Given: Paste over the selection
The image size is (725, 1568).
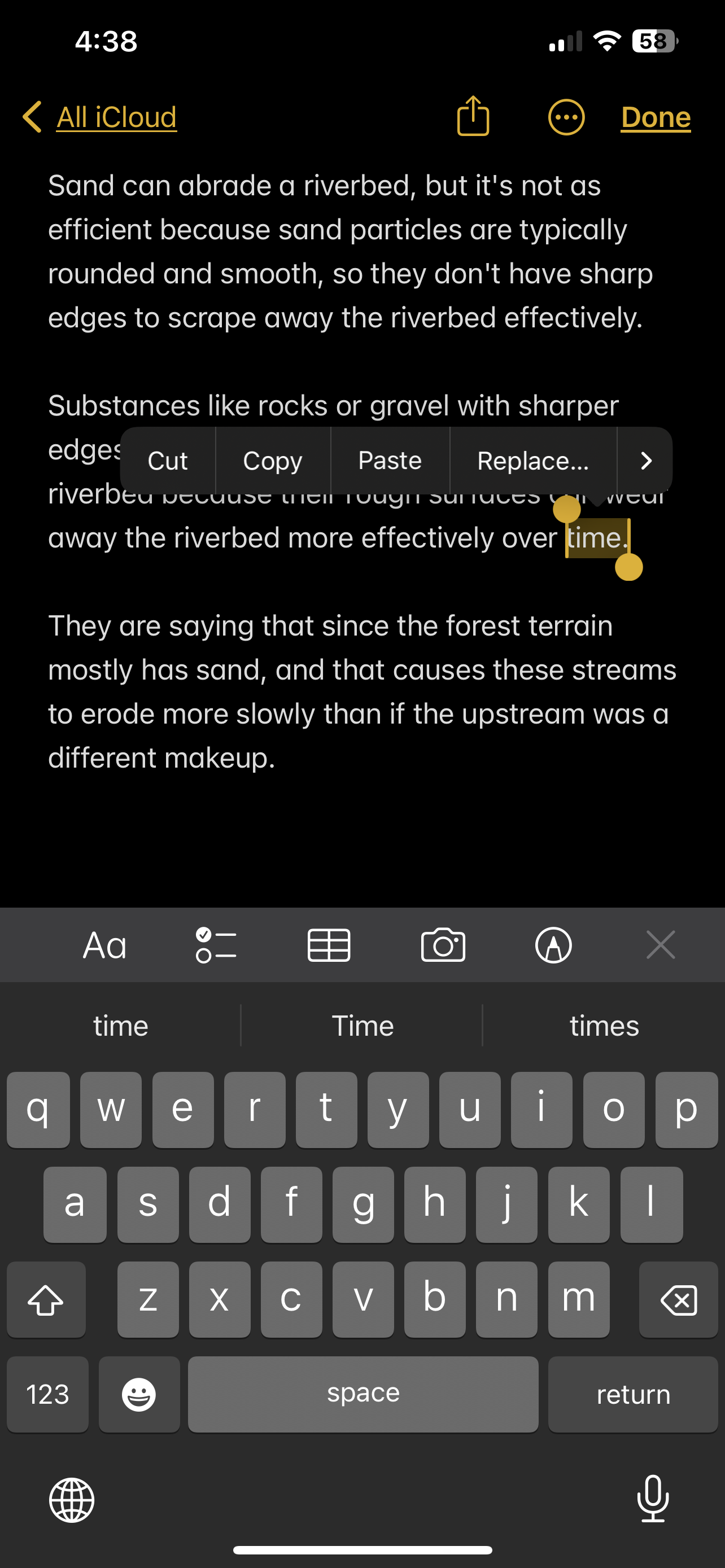Looking at the screenshot, I should (x=390, y=461).
